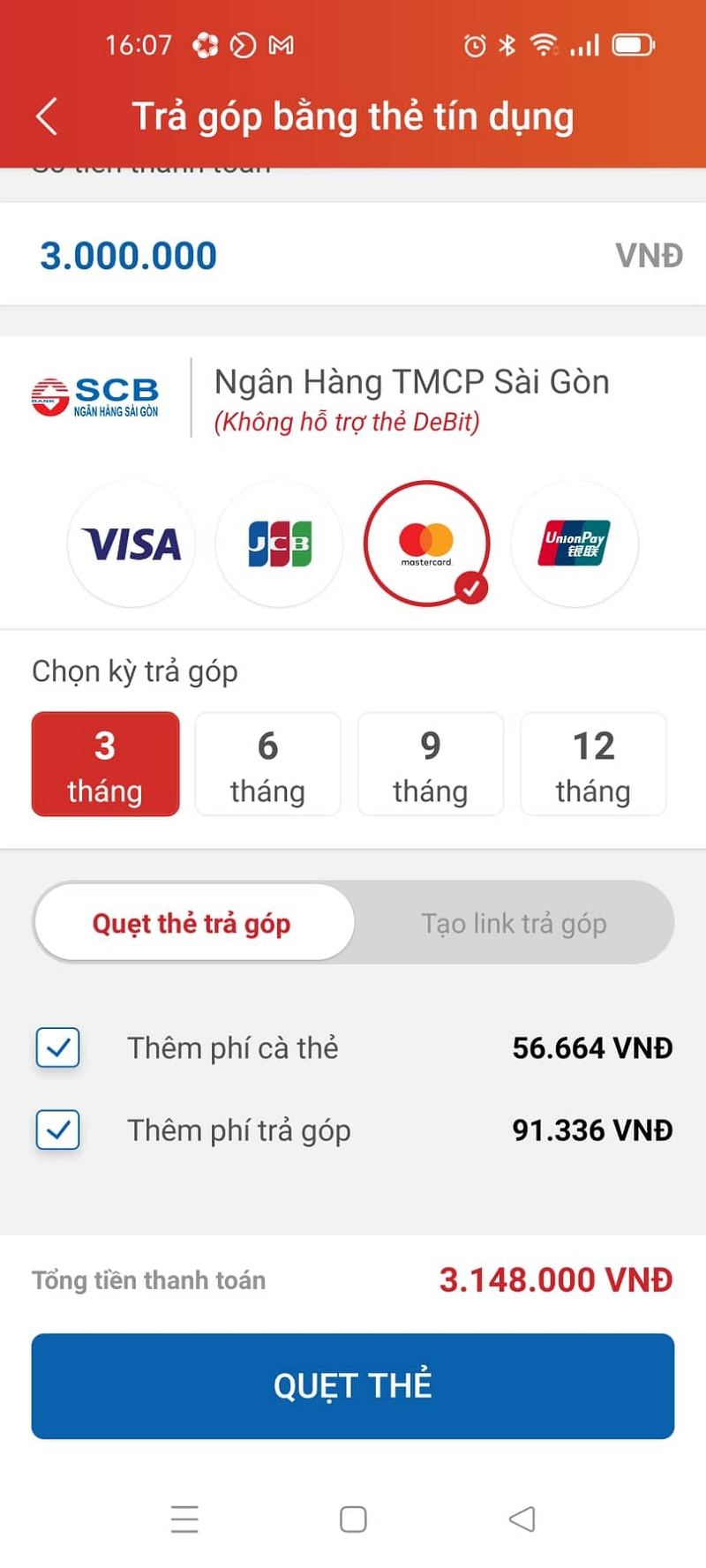This screenshot has height=1568, width=706.
Task: Uncheck the Thêm phí trả góp checkbox
Action: (x=58, y=1130)
